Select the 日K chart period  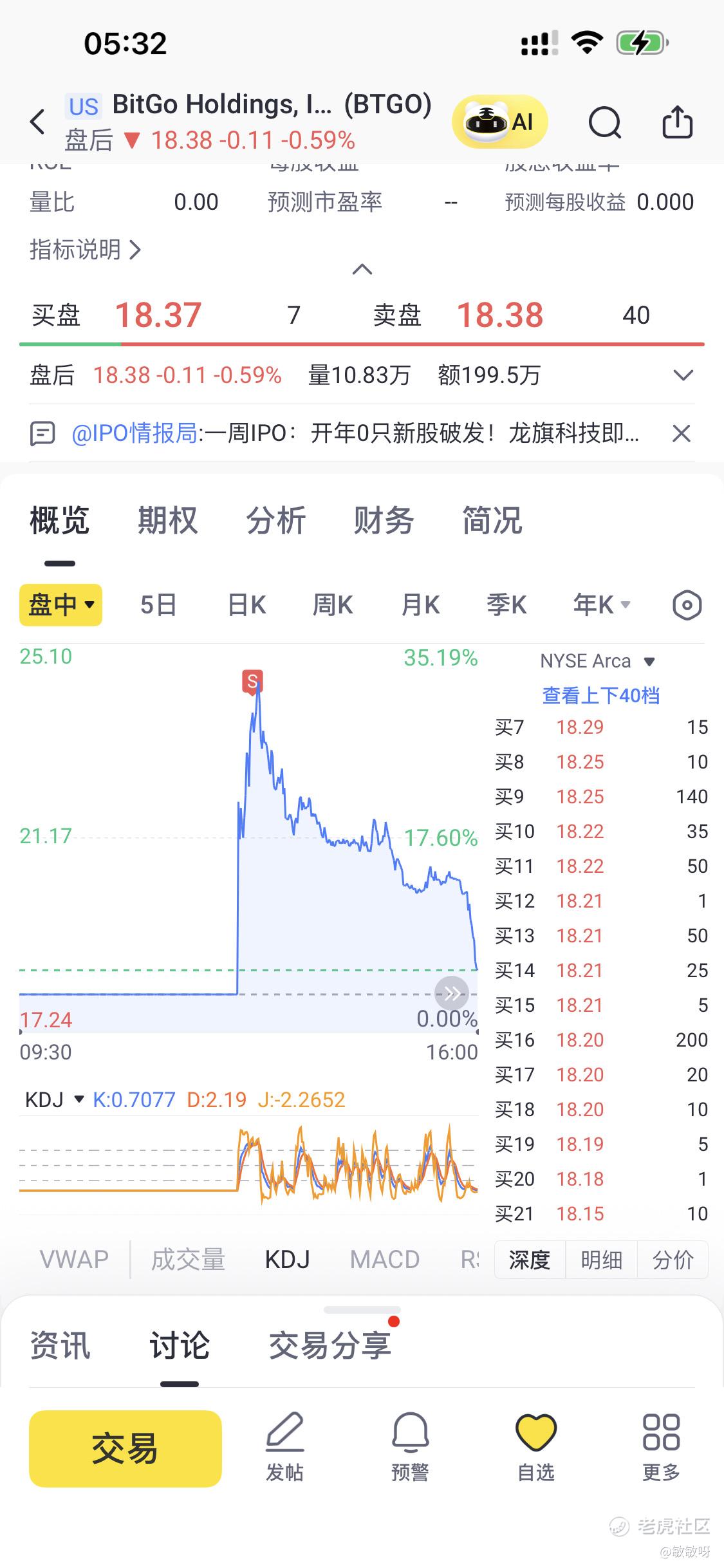tap(247, 605)
